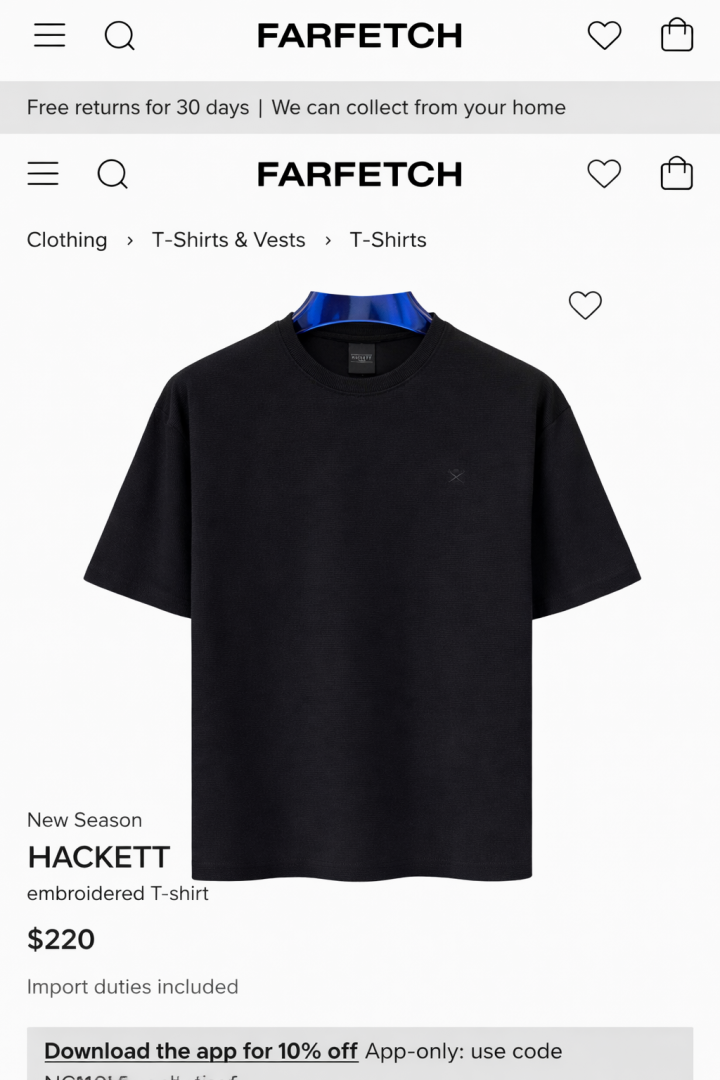Open the T-Shirts breadcrumb category
Viewport: 720px width, 1080px height.
(x=388, y=240)
